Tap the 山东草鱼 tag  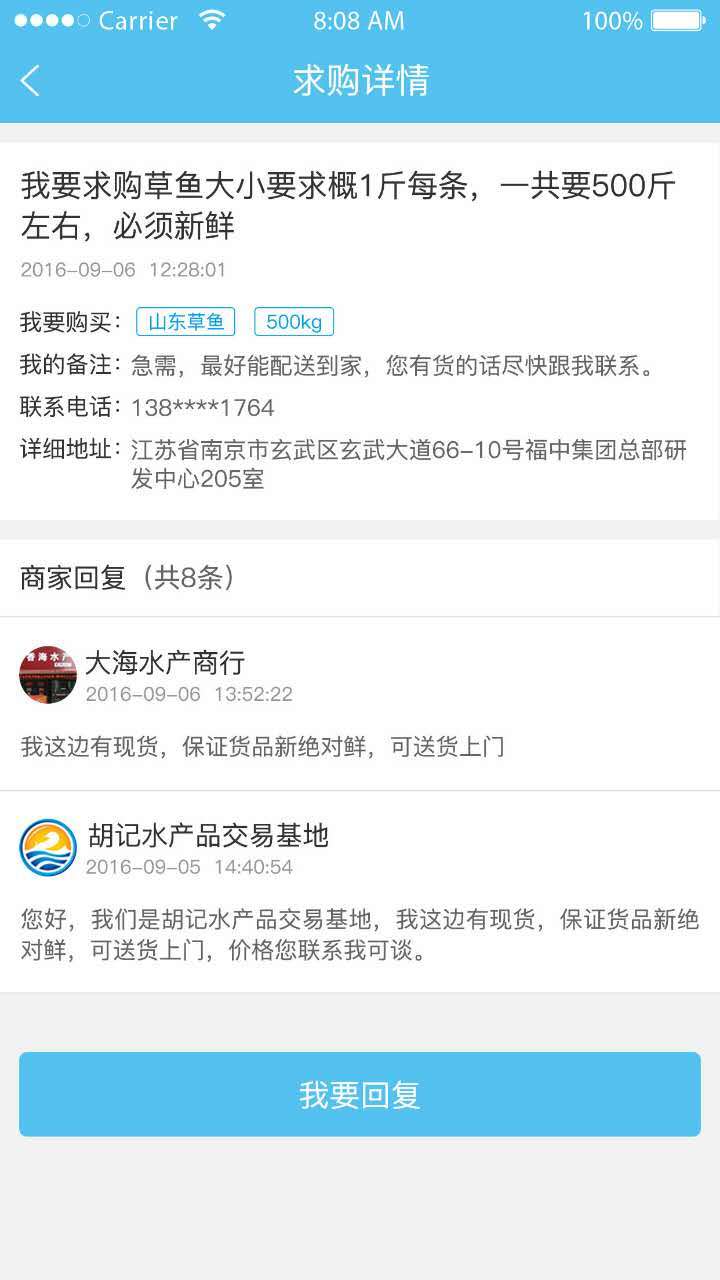tap(186, 322)
